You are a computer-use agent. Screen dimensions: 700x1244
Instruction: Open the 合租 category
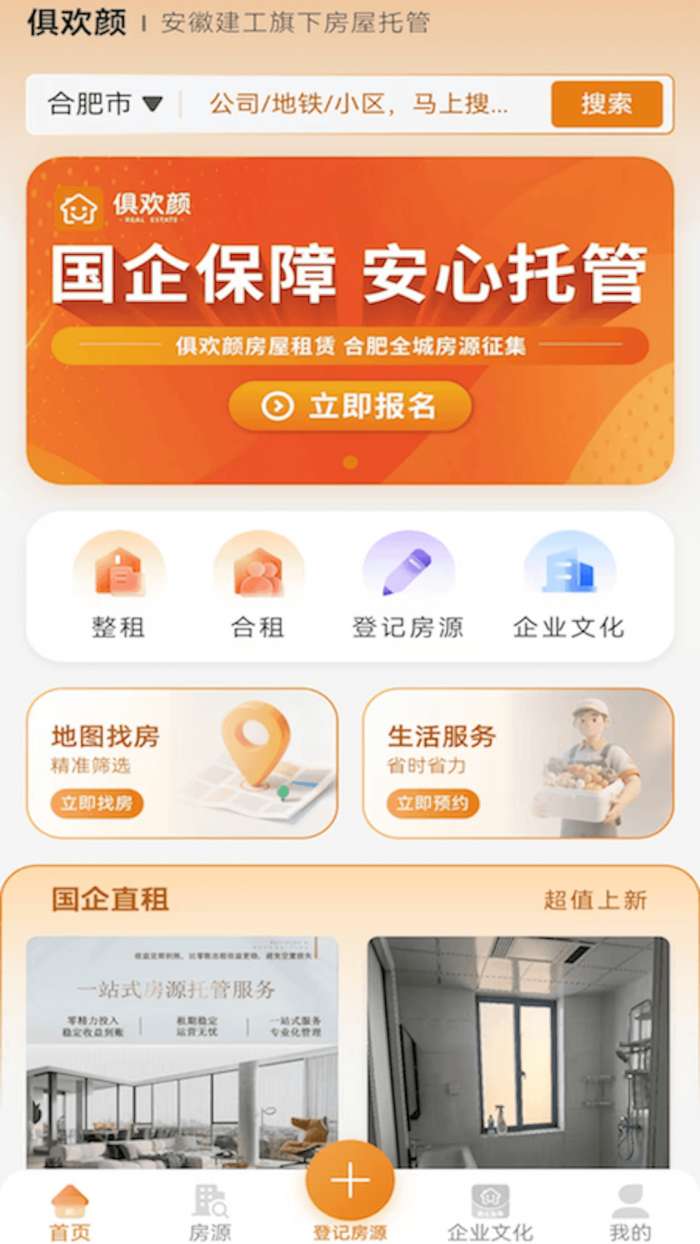tap(258, 586)
